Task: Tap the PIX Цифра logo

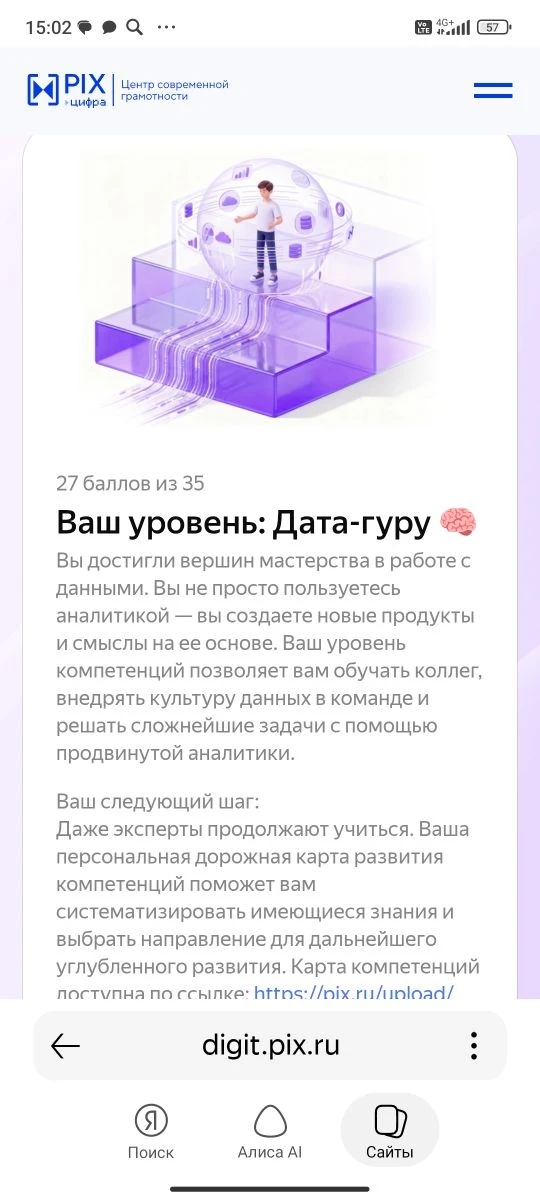Action: [x=127, y=90]
